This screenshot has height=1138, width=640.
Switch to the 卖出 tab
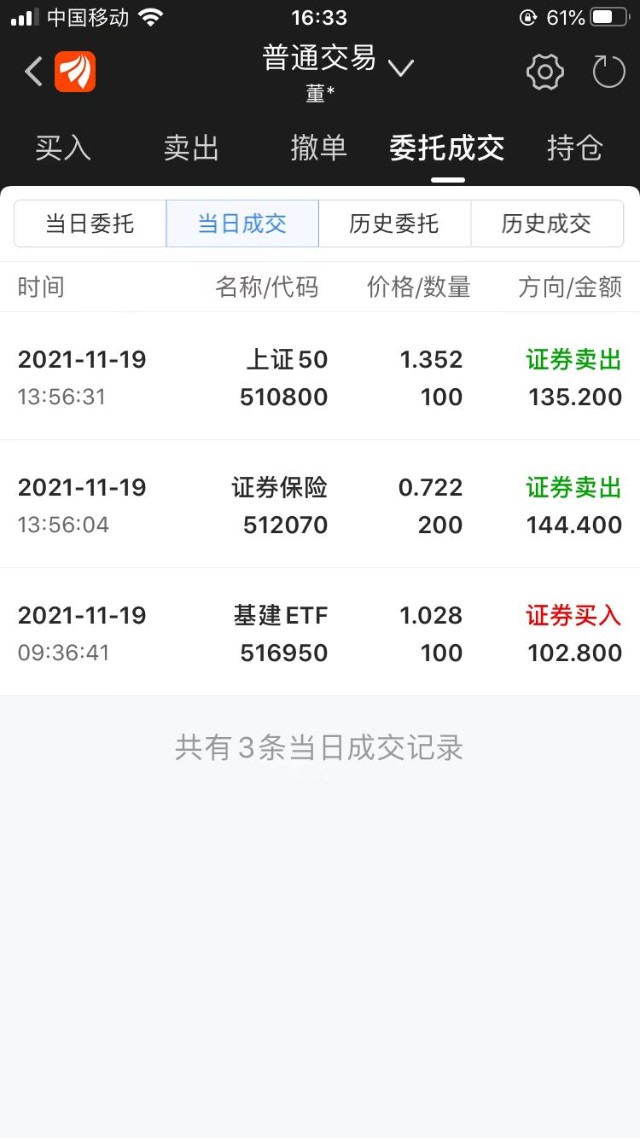191,148
